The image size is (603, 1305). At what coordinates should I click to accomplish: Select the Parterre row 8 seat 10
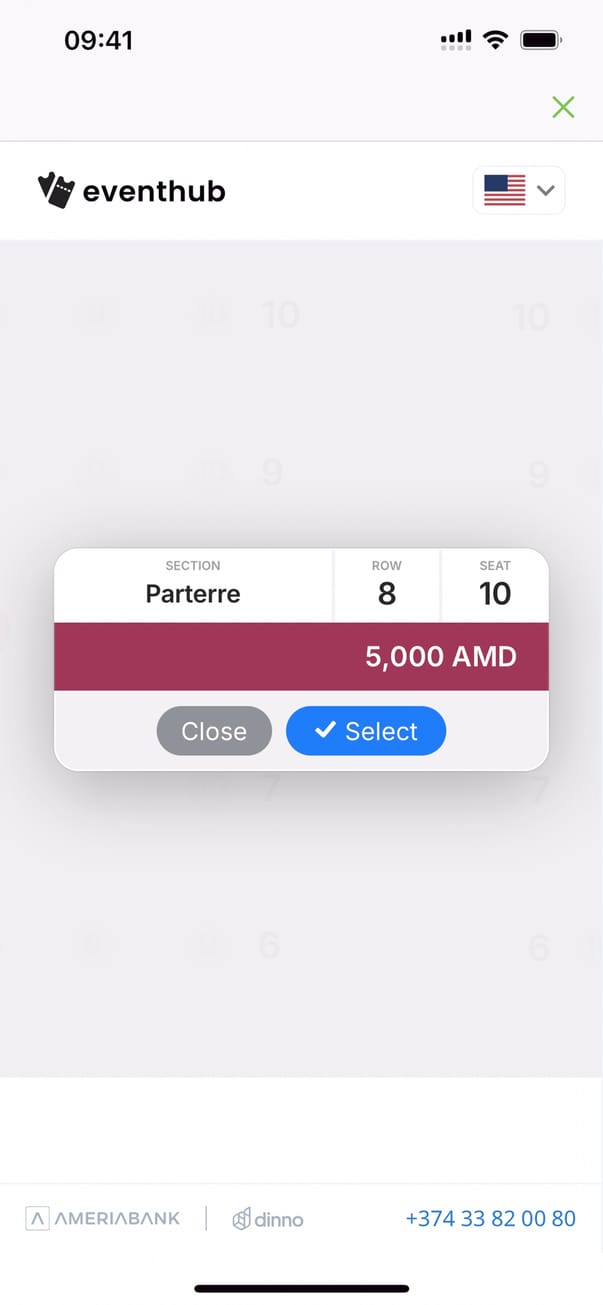(366, 731)
